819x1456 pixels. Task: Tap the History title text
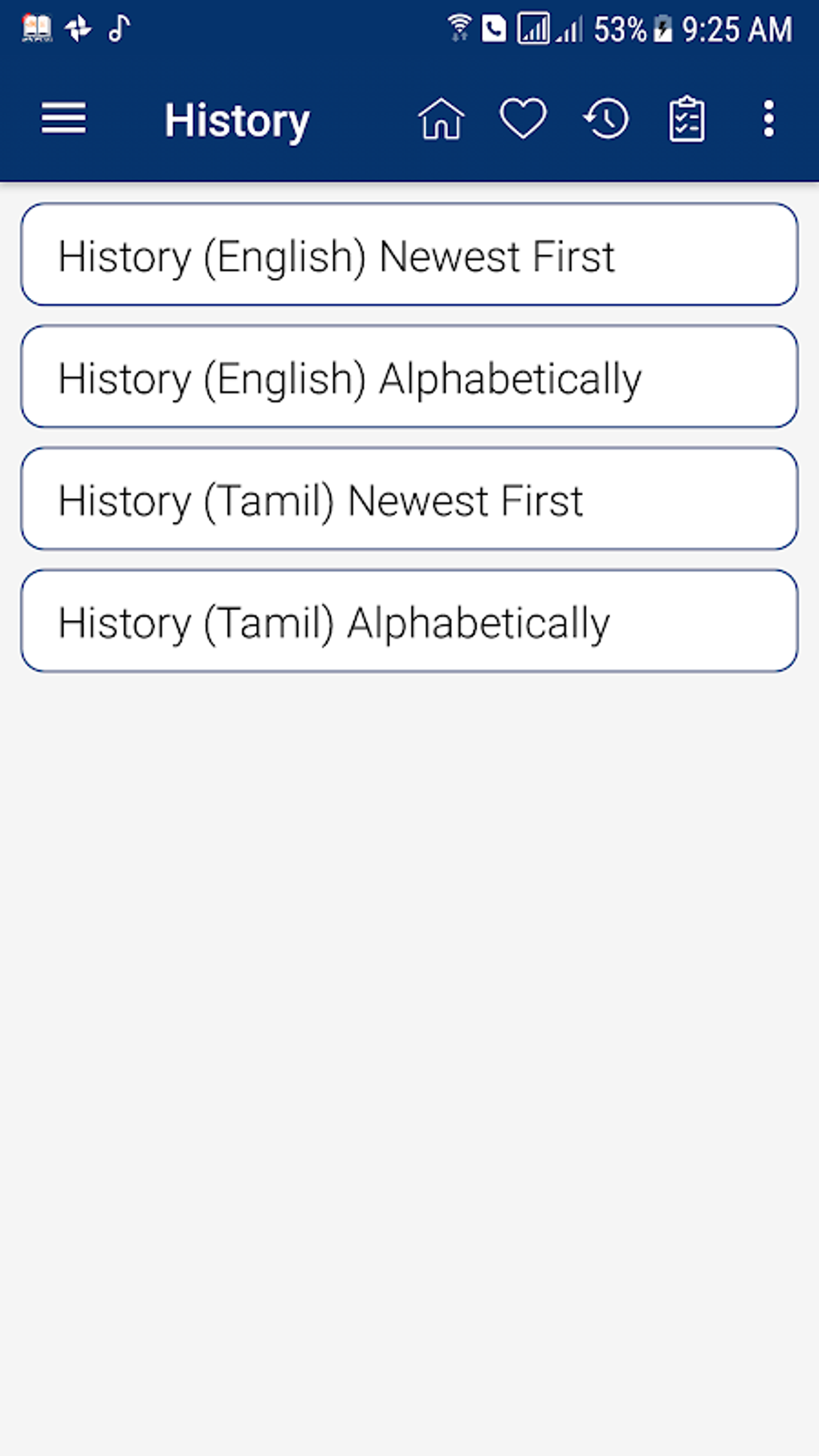[x=236, y=119]
